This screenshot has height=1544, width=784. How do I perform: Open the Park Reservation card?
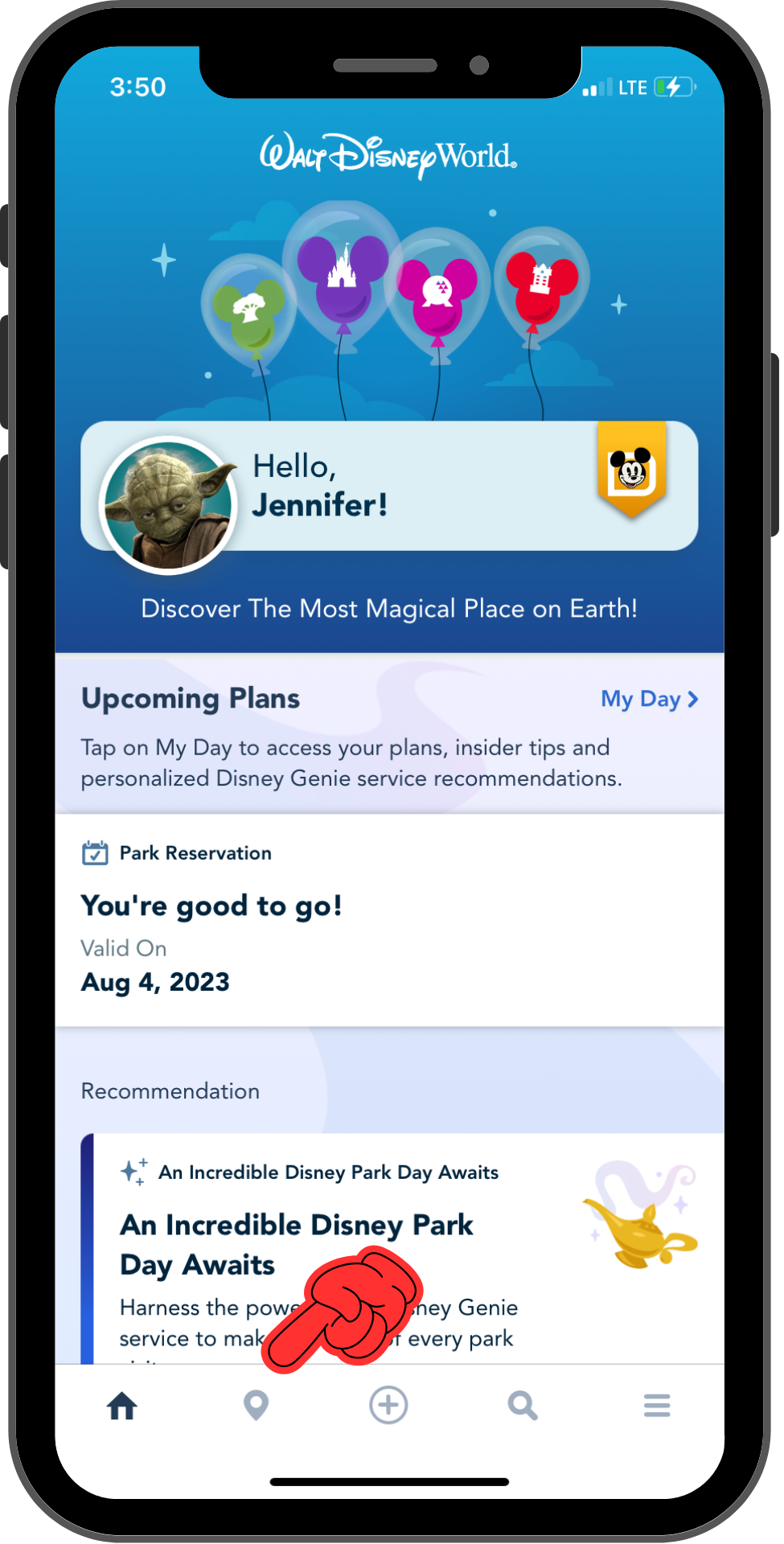[389, 920]
